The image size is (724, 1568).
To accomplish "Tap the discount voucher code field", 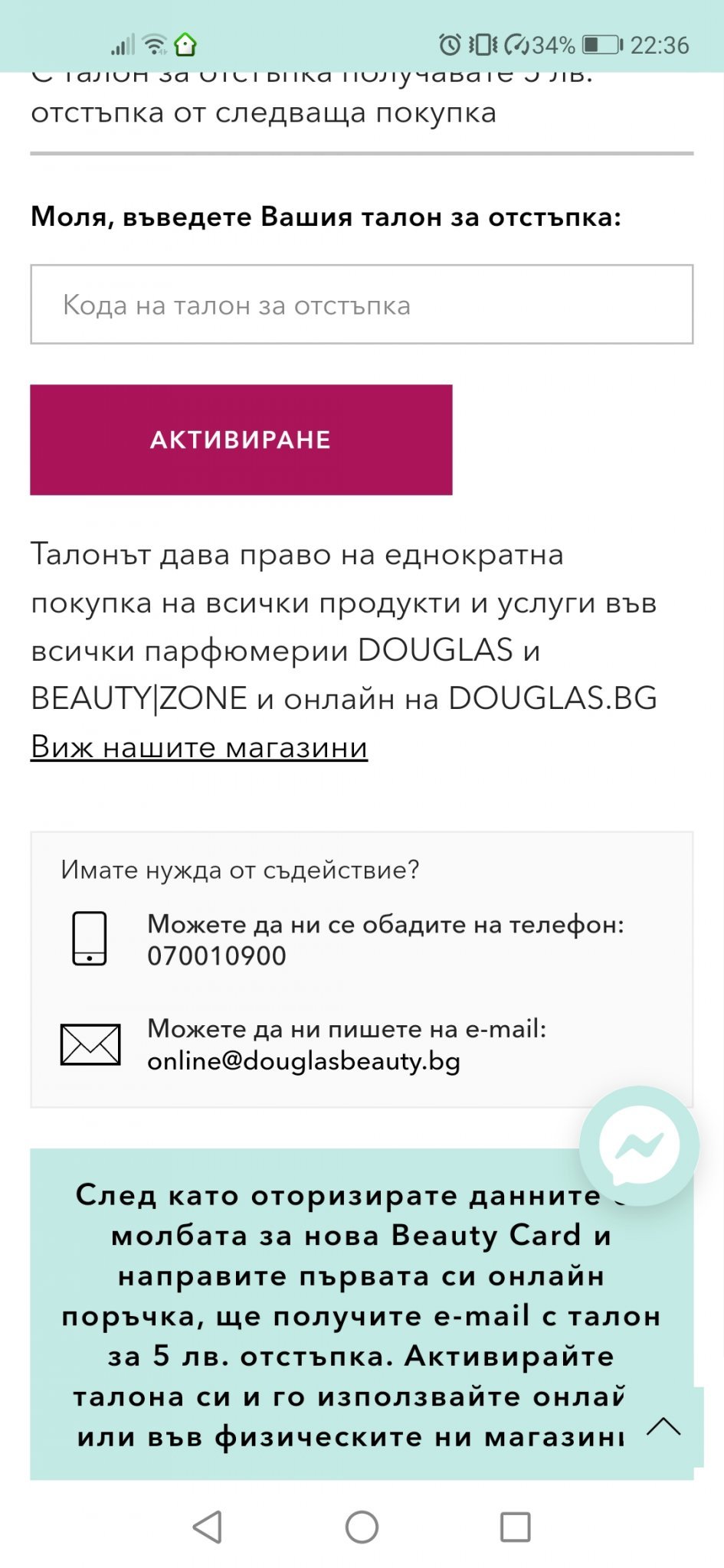I will pyautogui.click(x=362, y=305).
